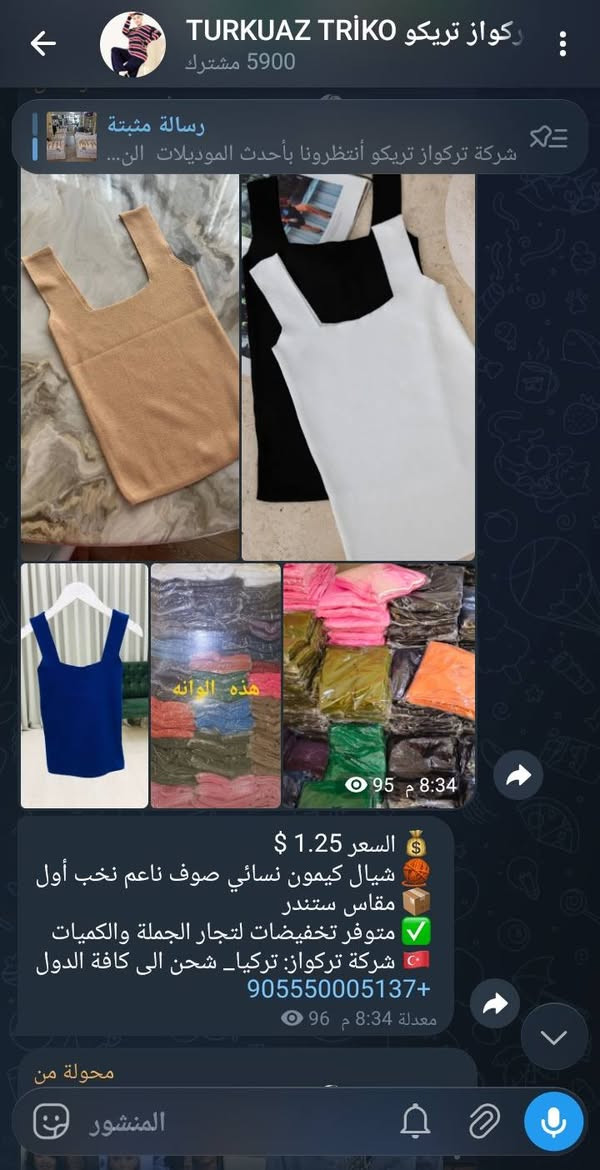Open the black and white tops photo
The height and width of the screenshot is (1170, 600).
click(x=358, y=367)
